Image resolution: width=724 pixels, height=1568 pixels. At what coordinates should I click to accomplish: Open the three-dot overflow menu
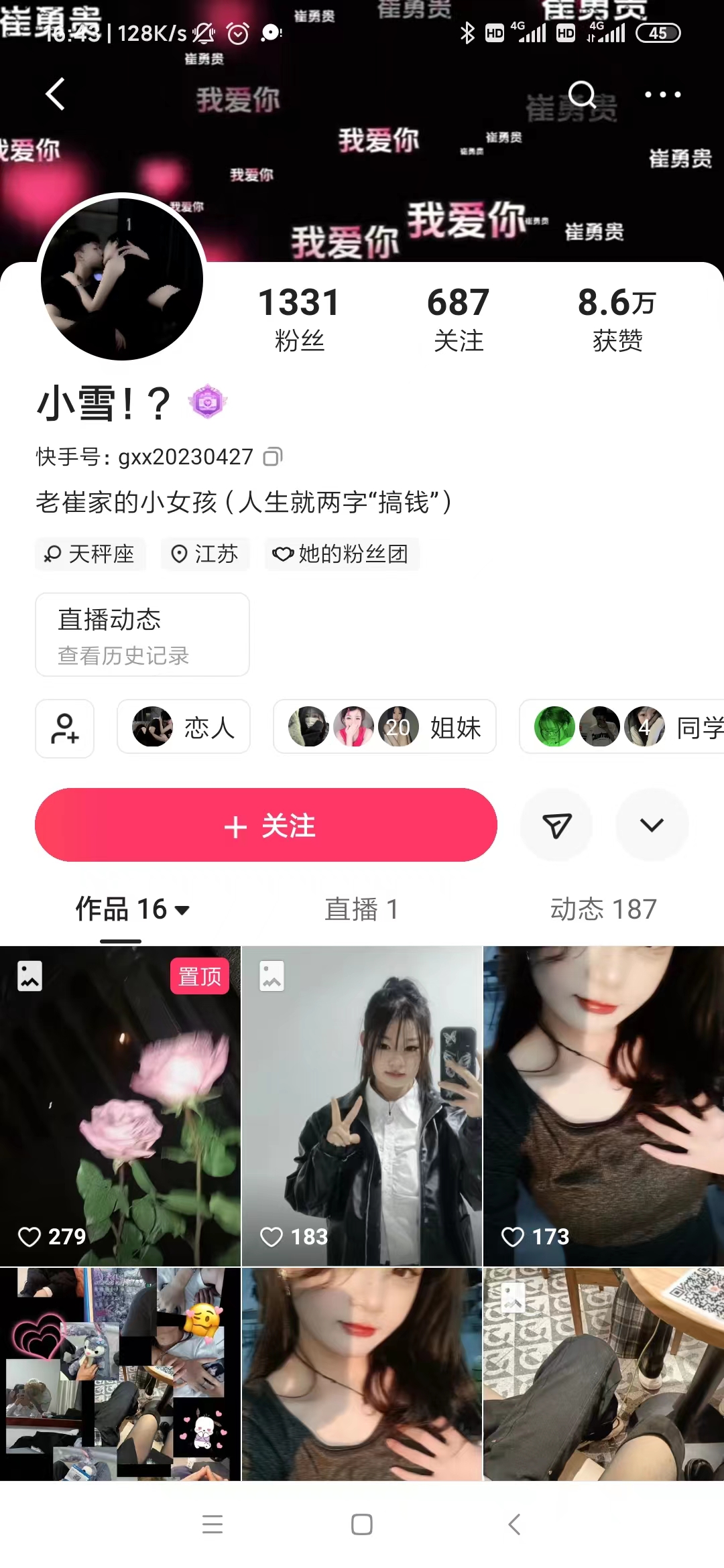(x=662, y=94)
